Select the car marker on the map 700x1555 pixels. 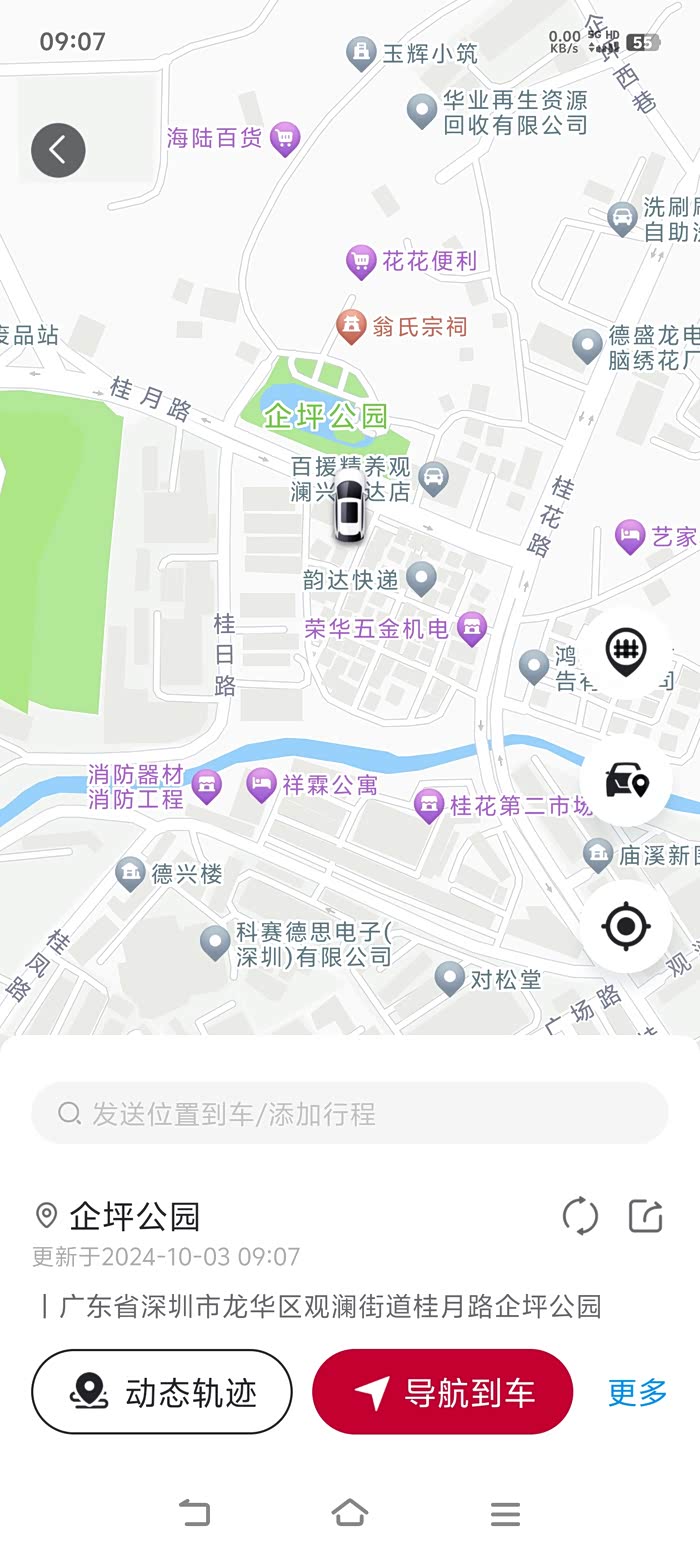pos(349,510)
